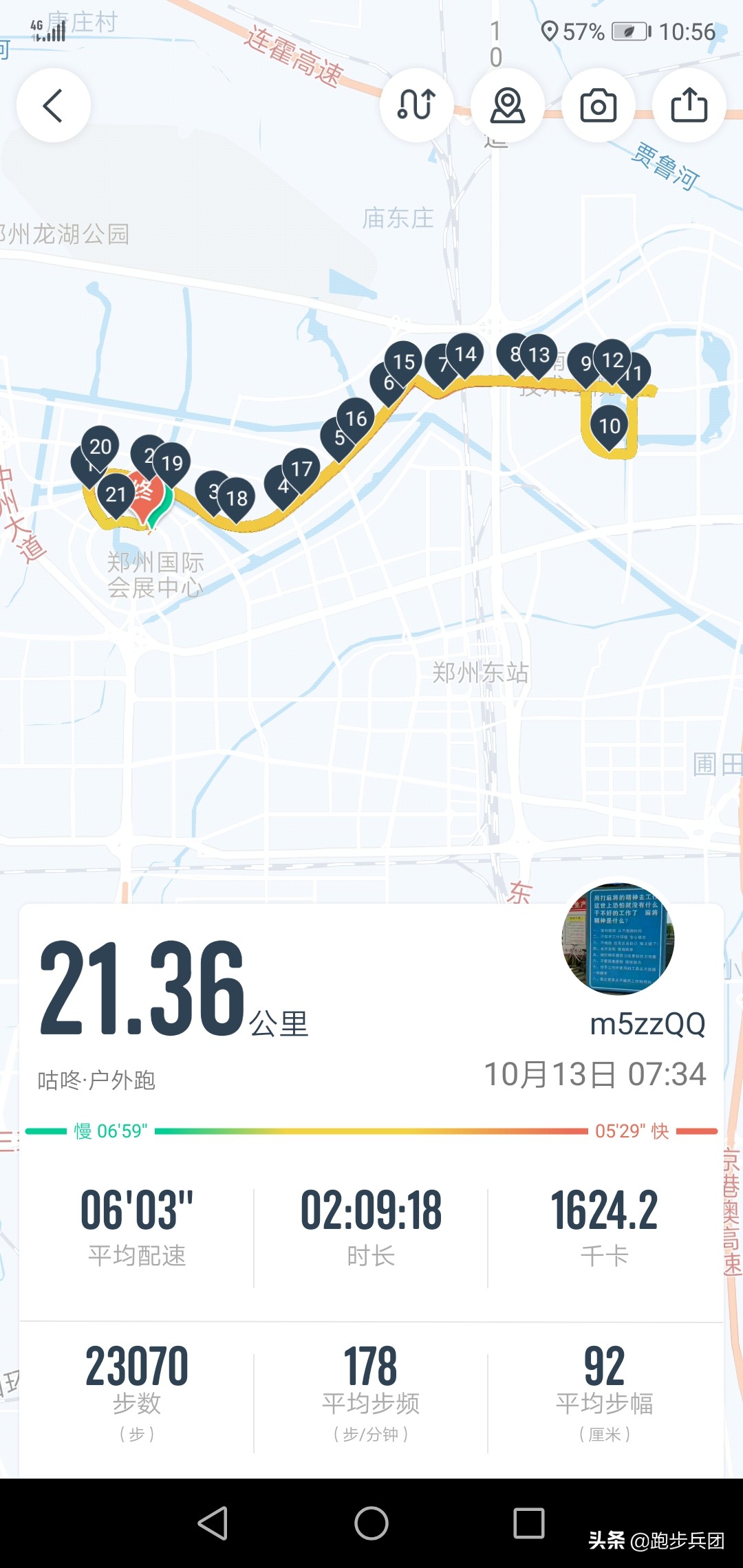Screen dimensions: 743x1568
Task: Select kilometer marker 10 on the map
Action: click(x=608, y=425)
